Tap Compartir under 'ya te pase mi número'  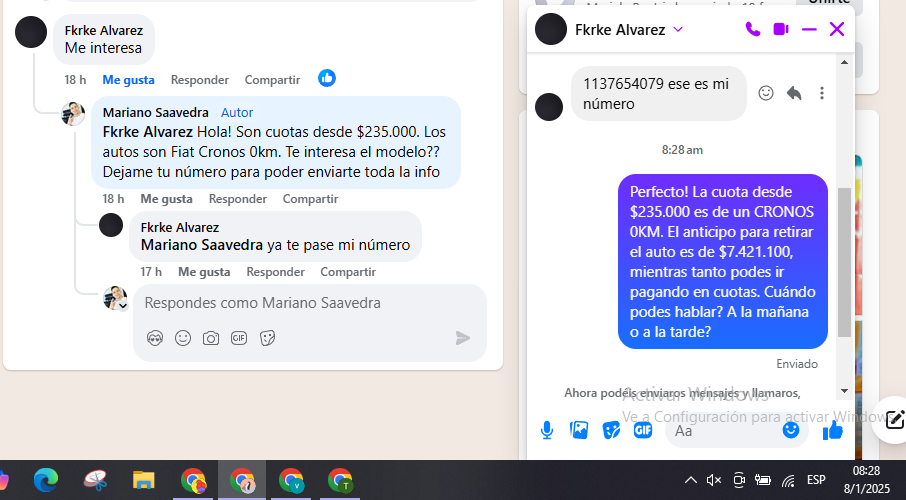[x=348, y=272]
